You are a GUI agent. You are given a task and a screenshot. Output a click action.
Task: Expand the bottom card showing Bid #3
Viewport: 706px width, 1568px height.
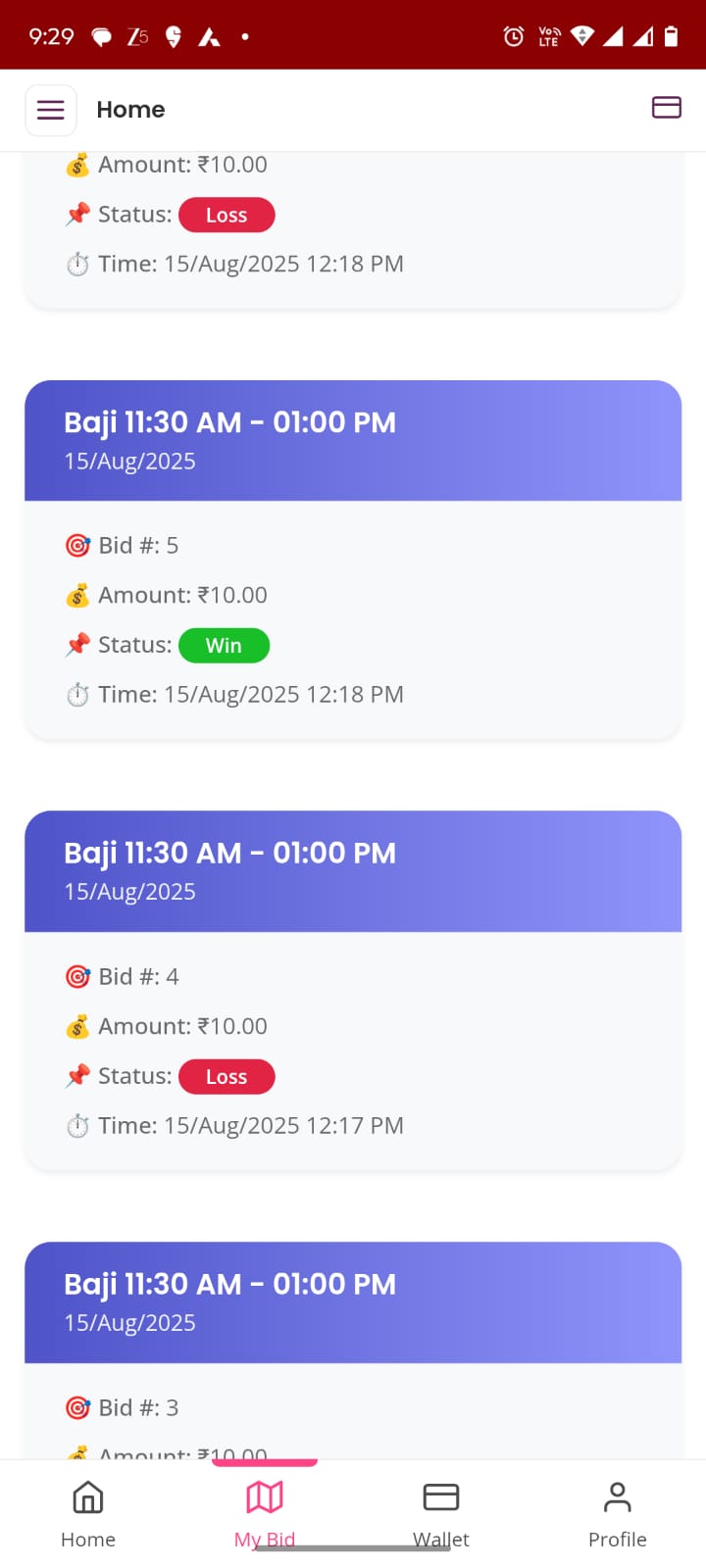tap(353, 1303)
